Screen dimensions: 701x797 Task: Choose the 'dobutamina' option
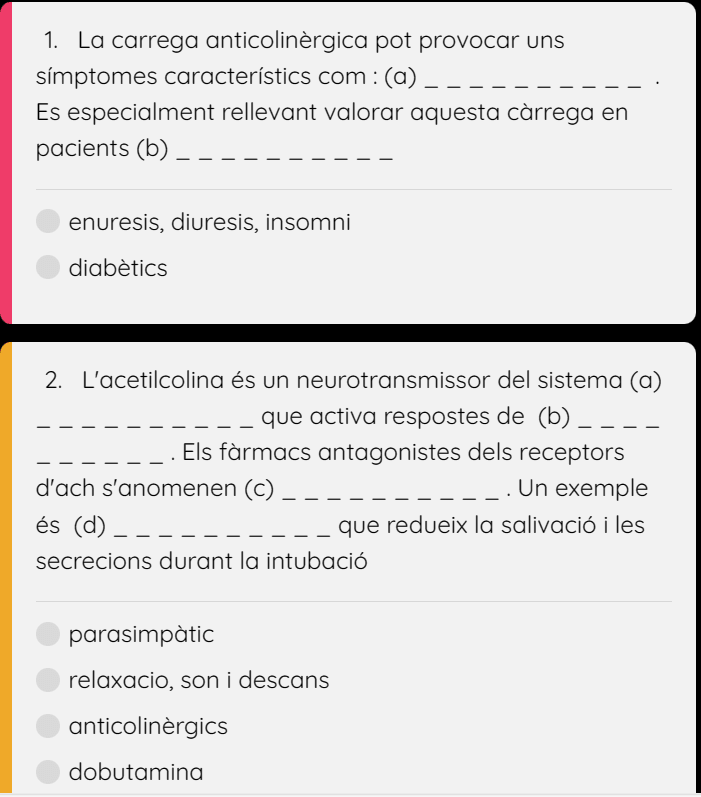48,772
